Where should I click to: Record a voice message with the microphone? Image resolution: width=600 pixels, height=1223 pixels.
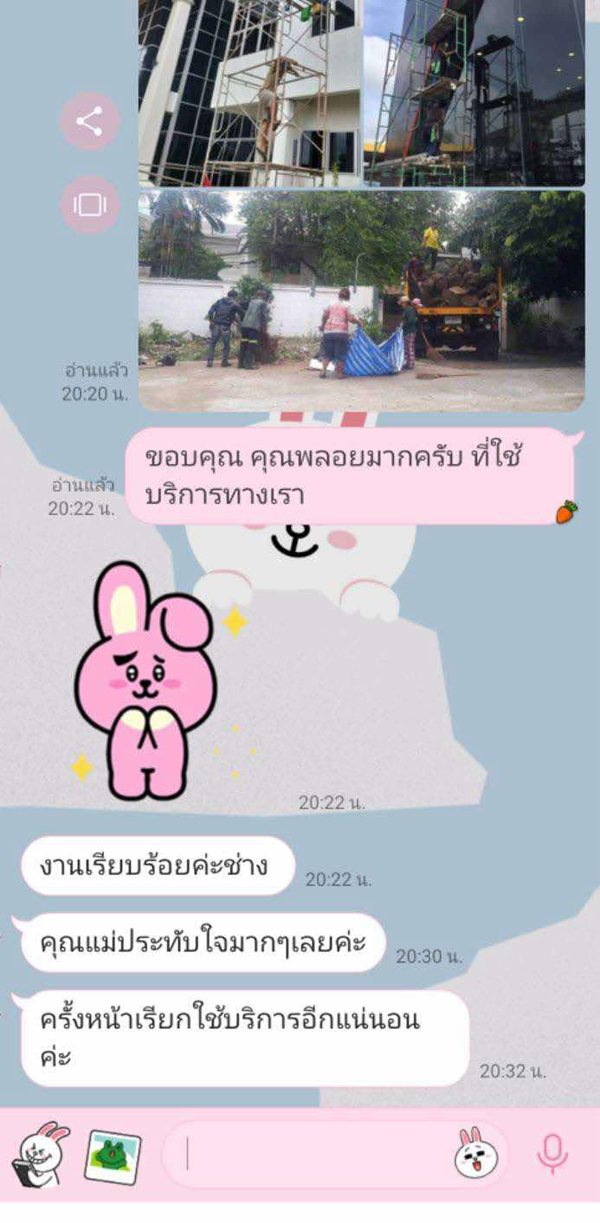(552, 1155)
